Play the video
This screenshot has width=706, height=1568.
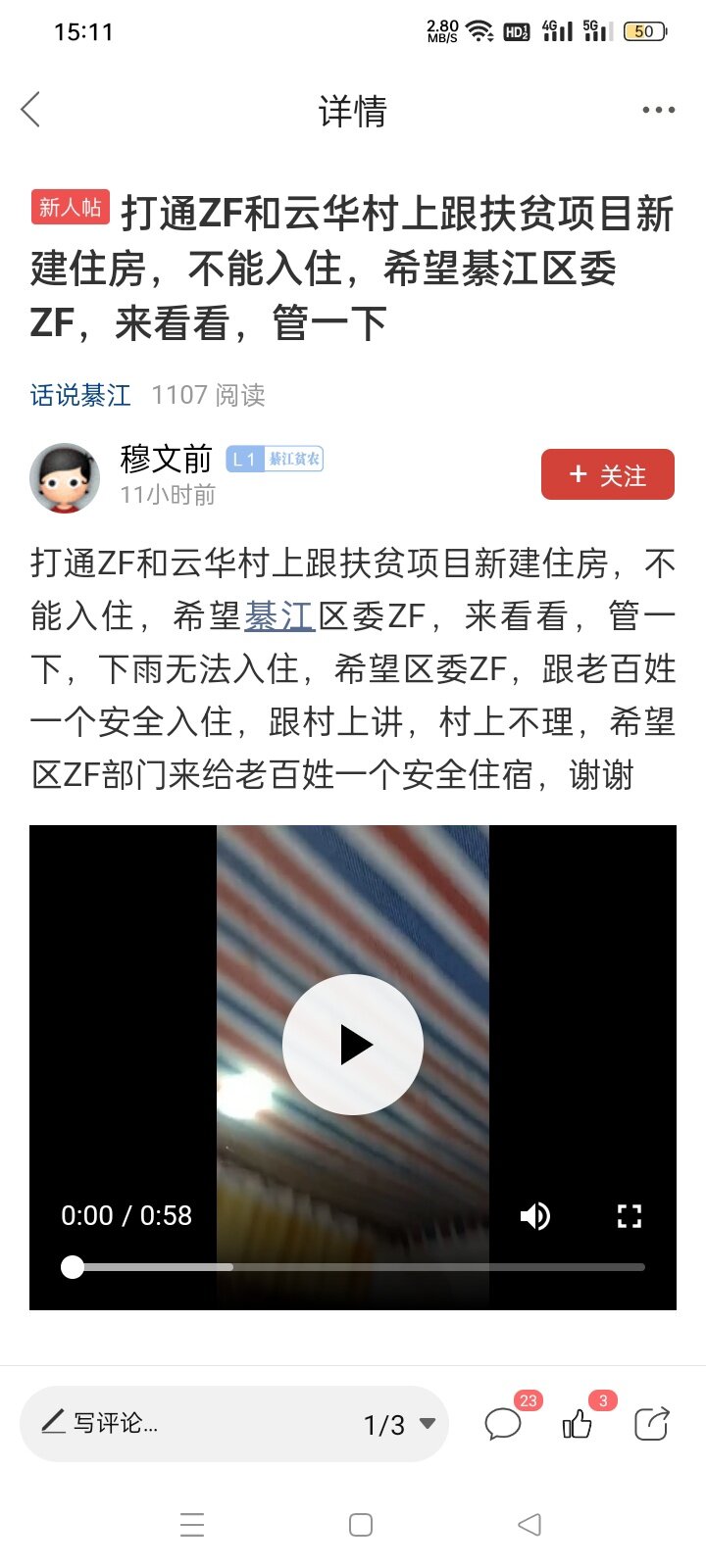click(x=353, y=1045)
